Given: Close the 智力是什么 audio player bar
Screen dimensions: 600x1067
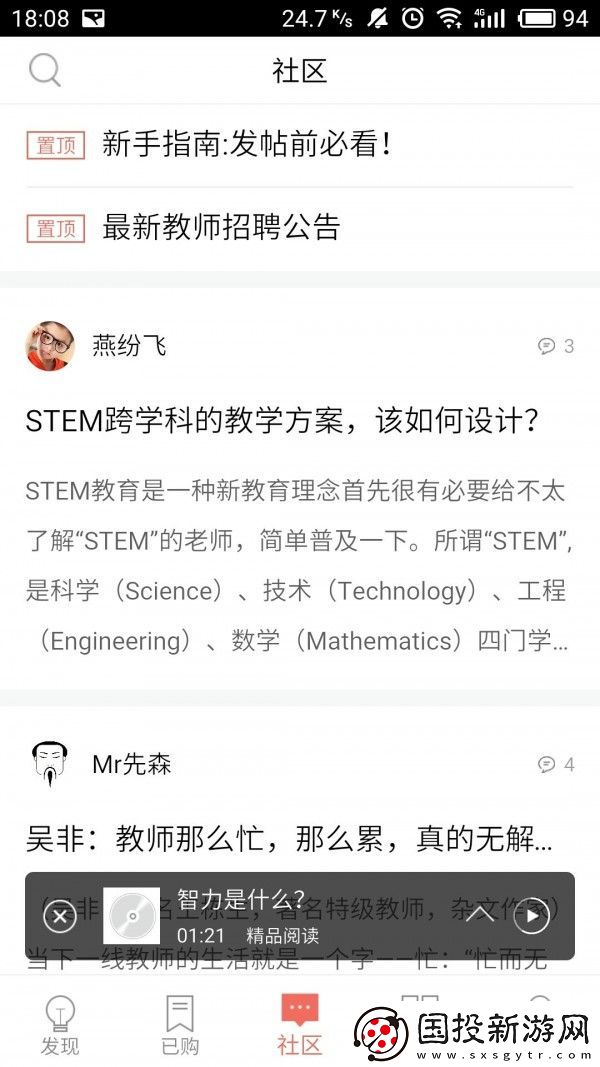Looking at the screenshot, I should (x=60, y=916).
